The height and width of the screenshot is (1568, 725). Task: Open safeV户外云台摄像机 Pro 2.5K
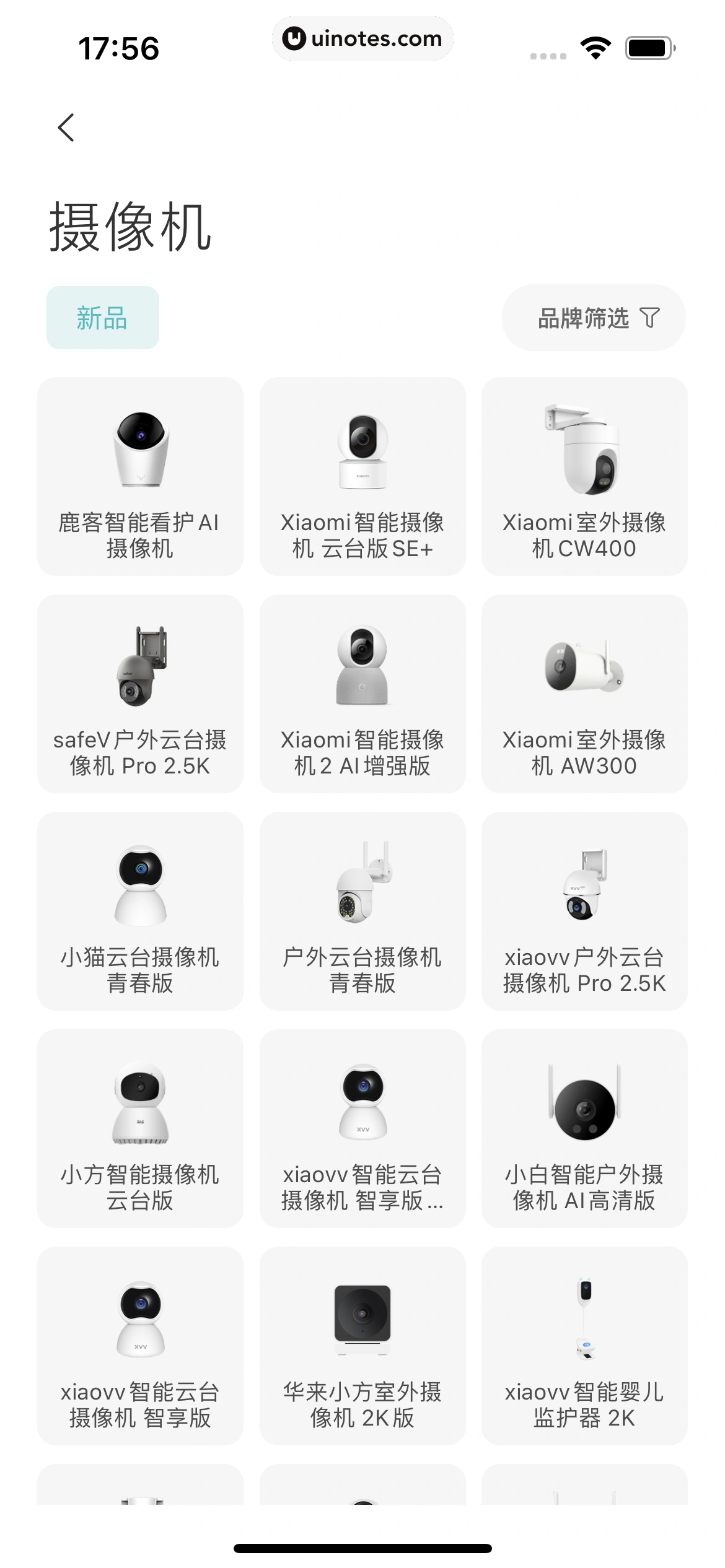coord(140,694)
